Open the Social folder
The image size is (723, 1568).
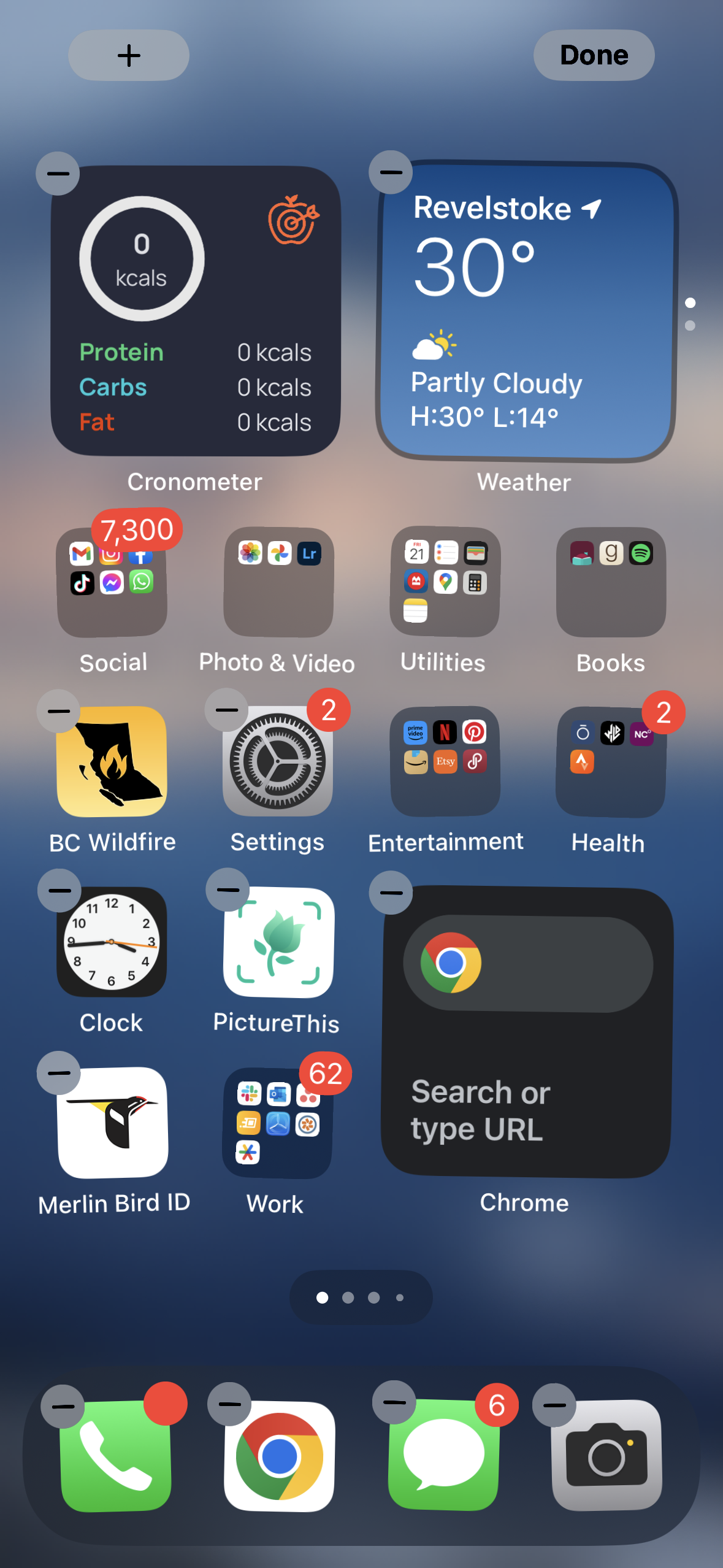point(112,582)
